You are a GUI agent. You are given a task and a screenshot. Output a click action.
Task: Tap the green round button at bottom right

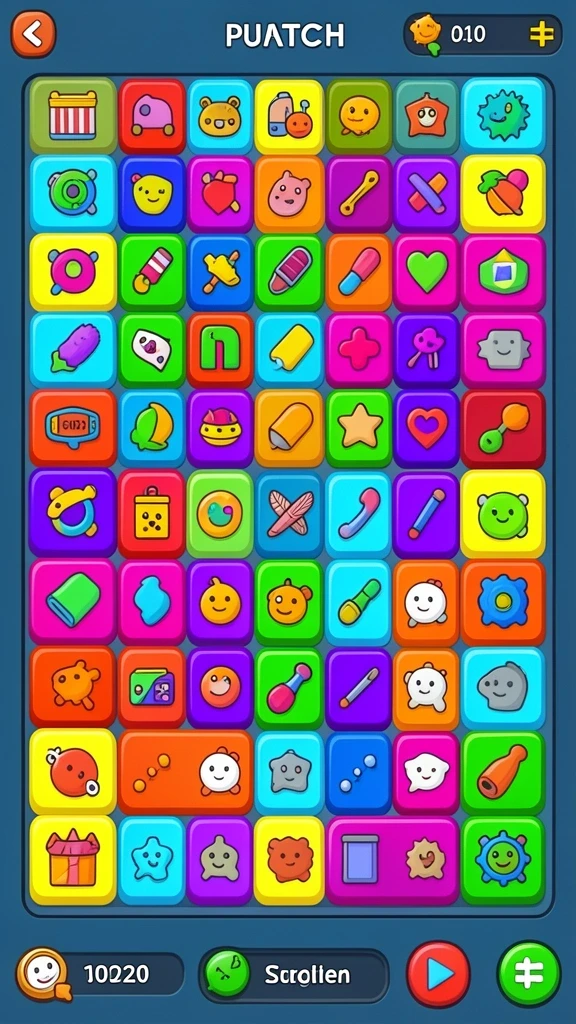pos(529,974)
